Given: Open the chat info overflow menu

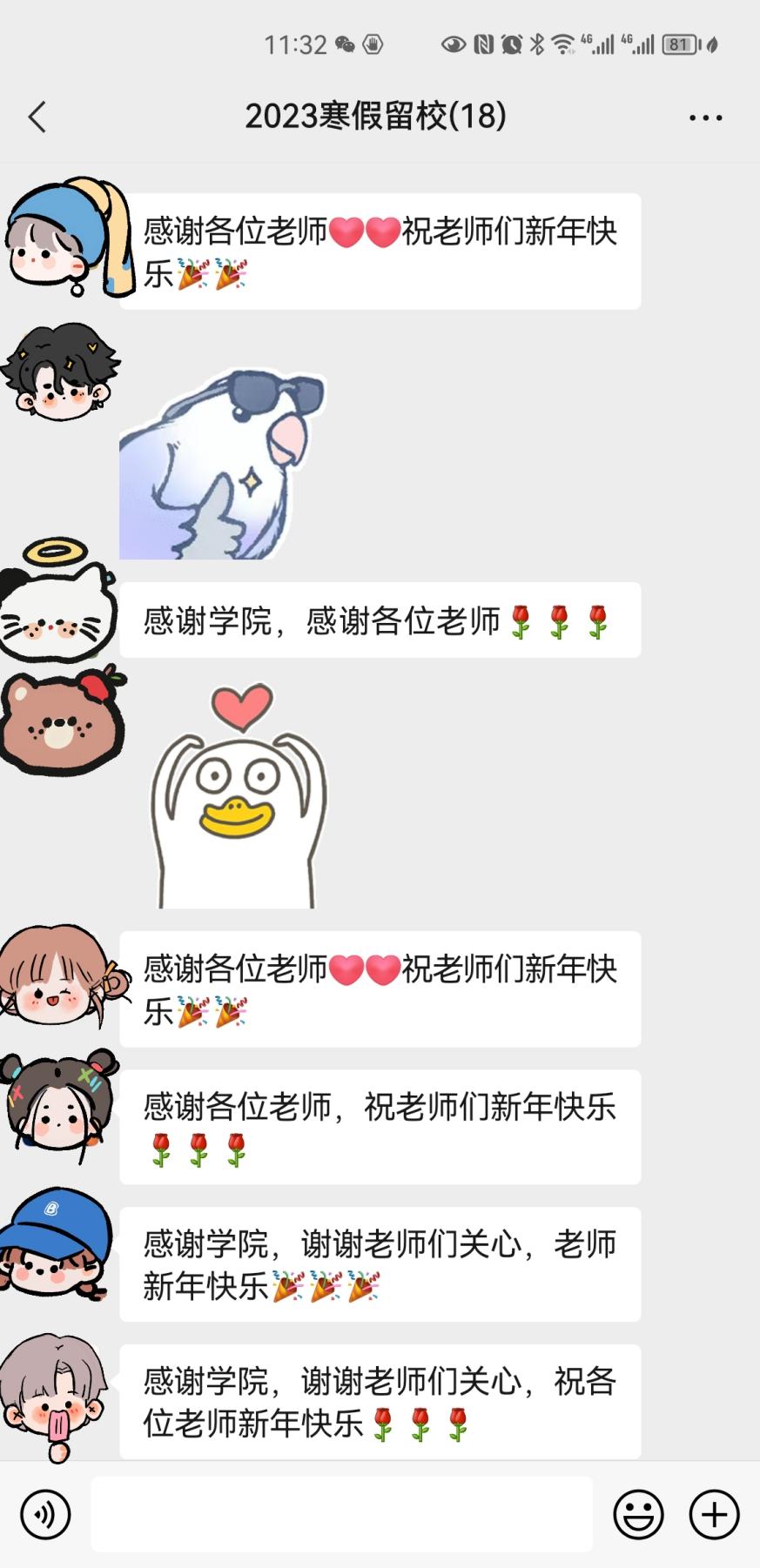Looking at the screenshot, I should pos(705,117).
